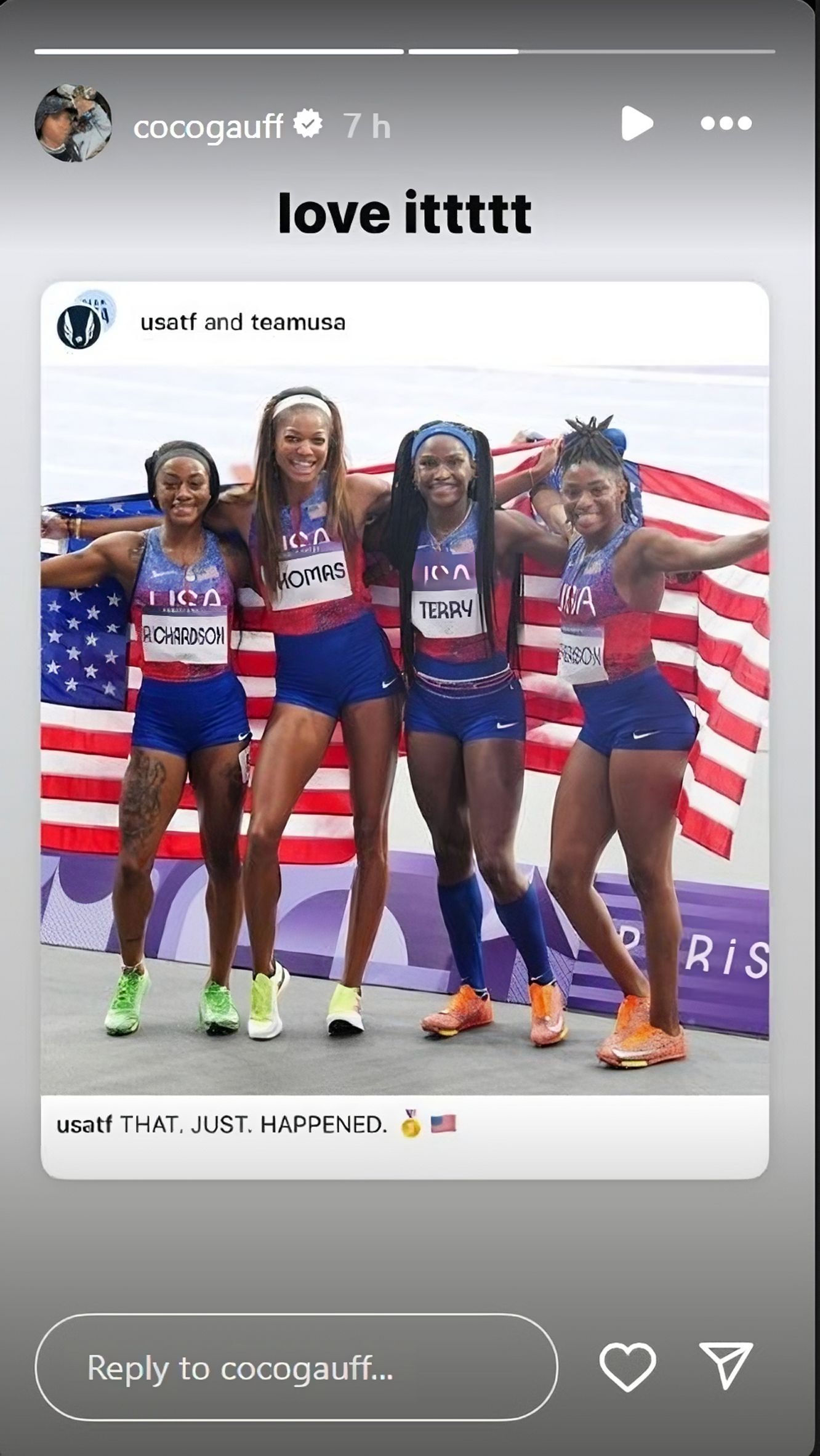Like this story with the heart
Screen dimensions: 820x1456
pos(627,1367)
